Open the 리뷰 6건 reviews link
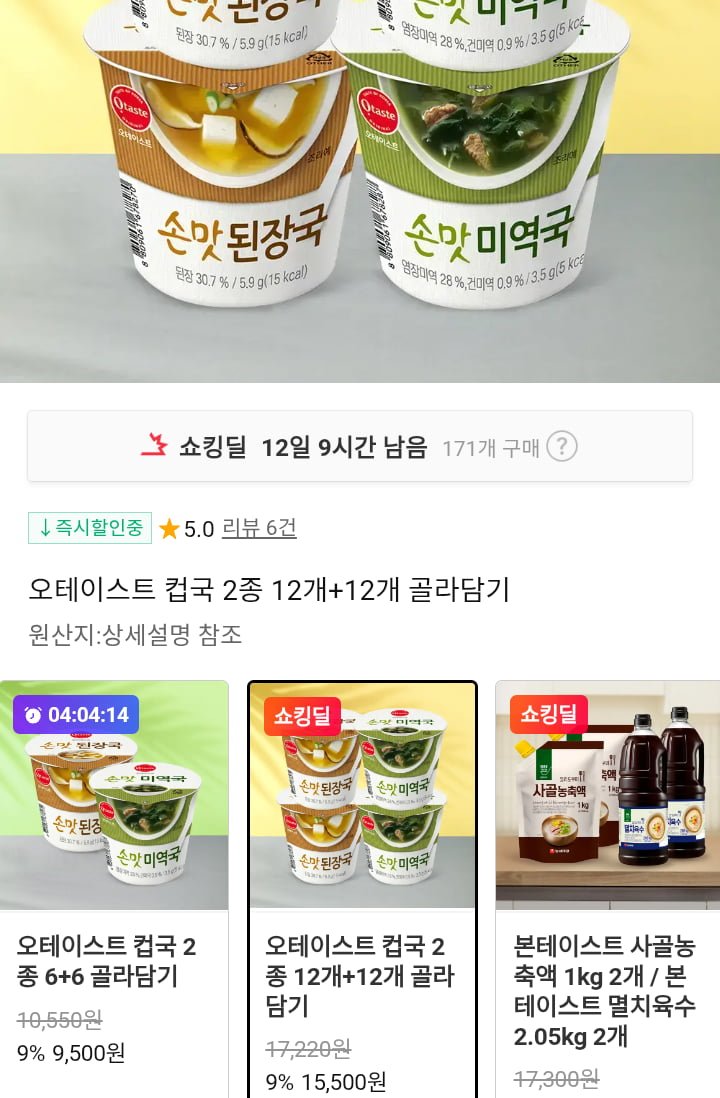Image resolution: width=720 pixels, height=1098 pixels. tap(259, 528)
